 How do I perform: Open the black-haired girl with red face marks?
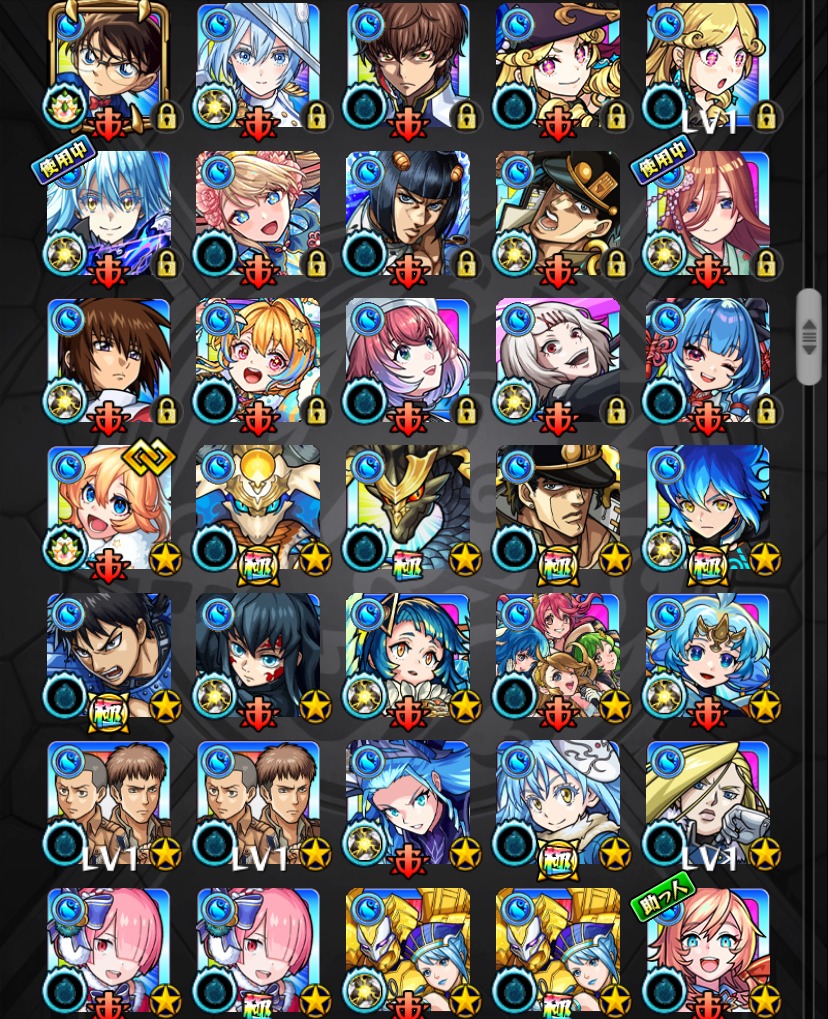[258, 655]
